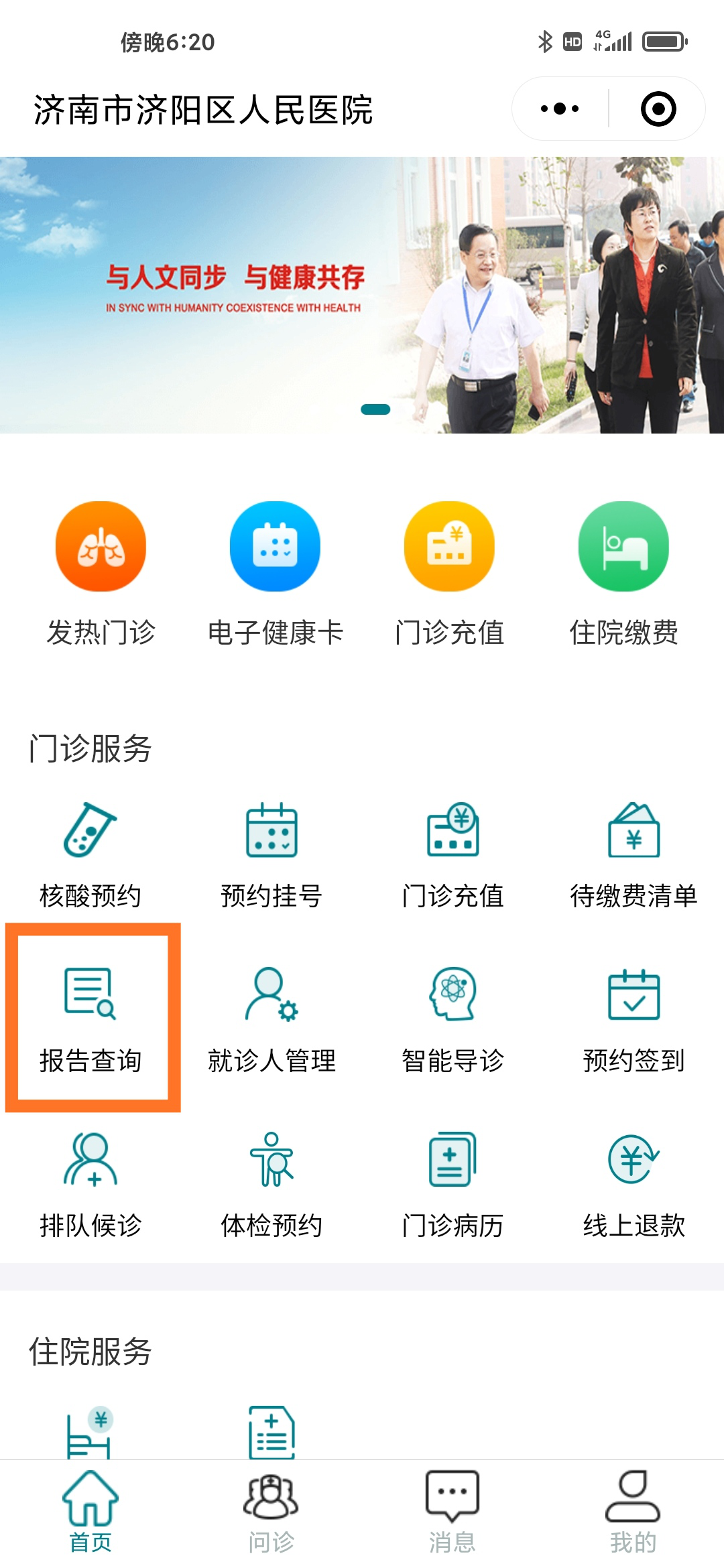
Task: Open 预约签到 appointment check-in
Action: pyautogui.click(x=633, y=1015)
